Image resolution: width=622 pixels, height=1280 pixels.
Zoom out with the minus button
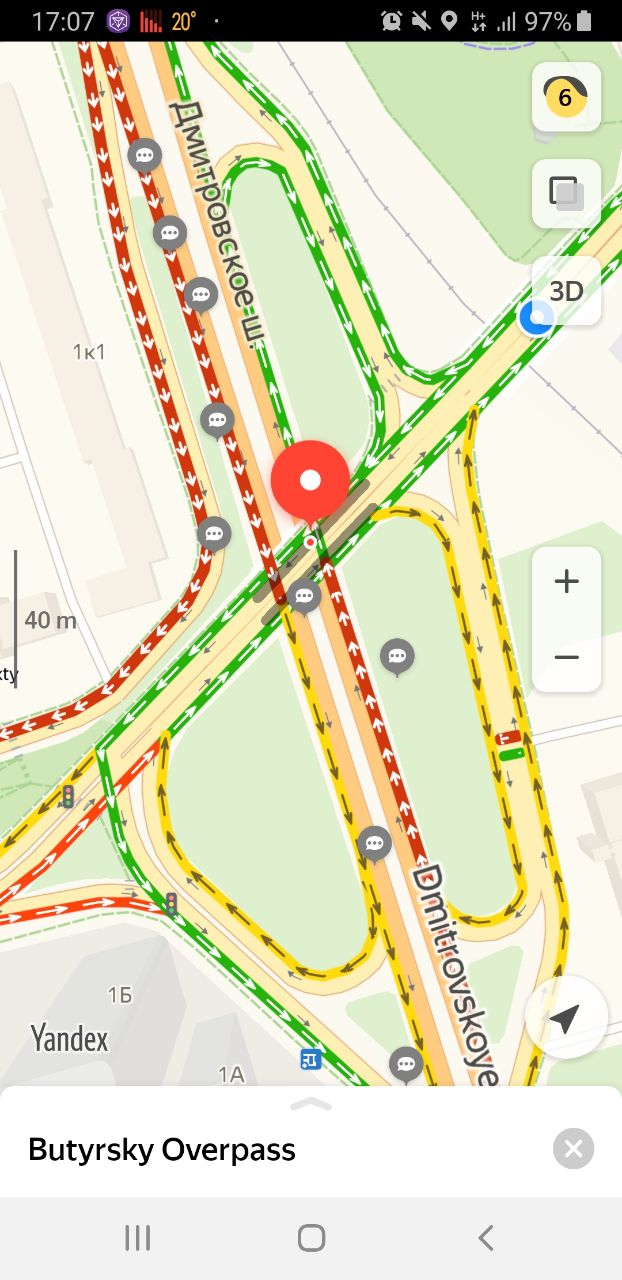coord(566,656)
